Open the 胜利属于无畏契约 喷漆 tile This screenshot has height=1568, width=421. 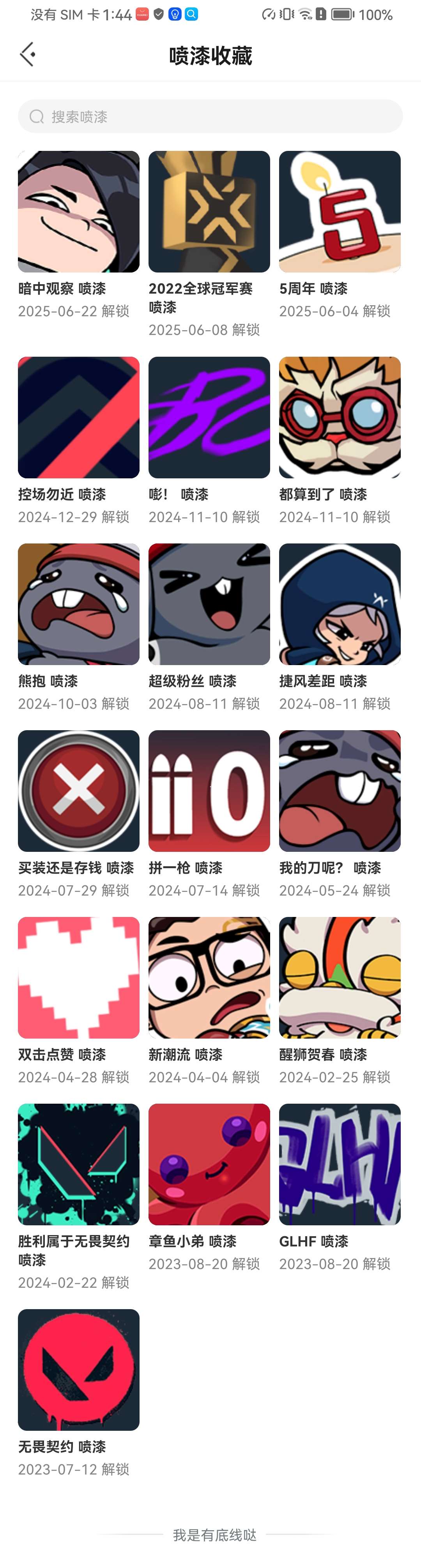(x=78, y=1165)
